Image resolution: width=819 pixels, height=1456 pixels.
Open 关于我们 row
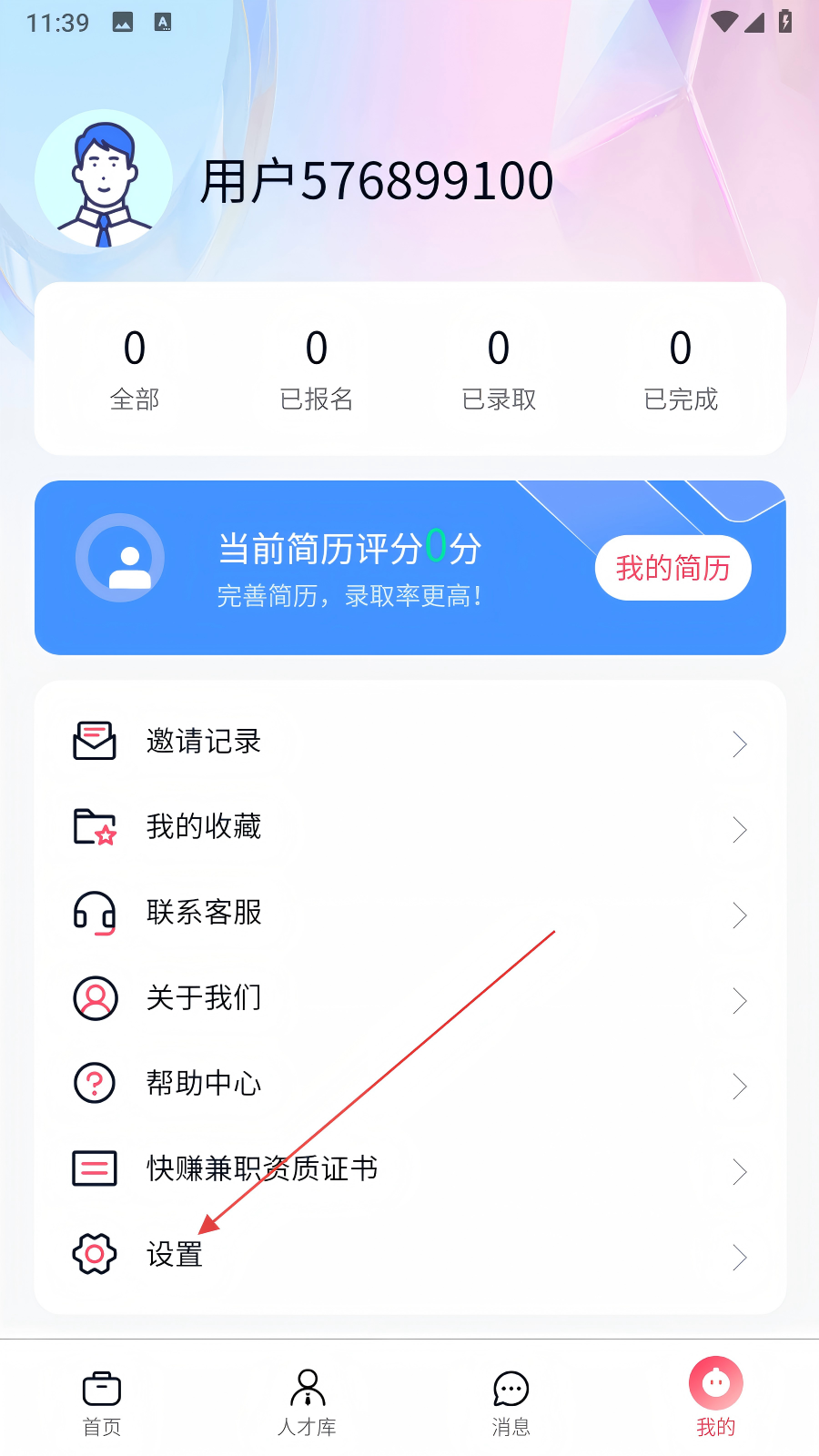409,998
